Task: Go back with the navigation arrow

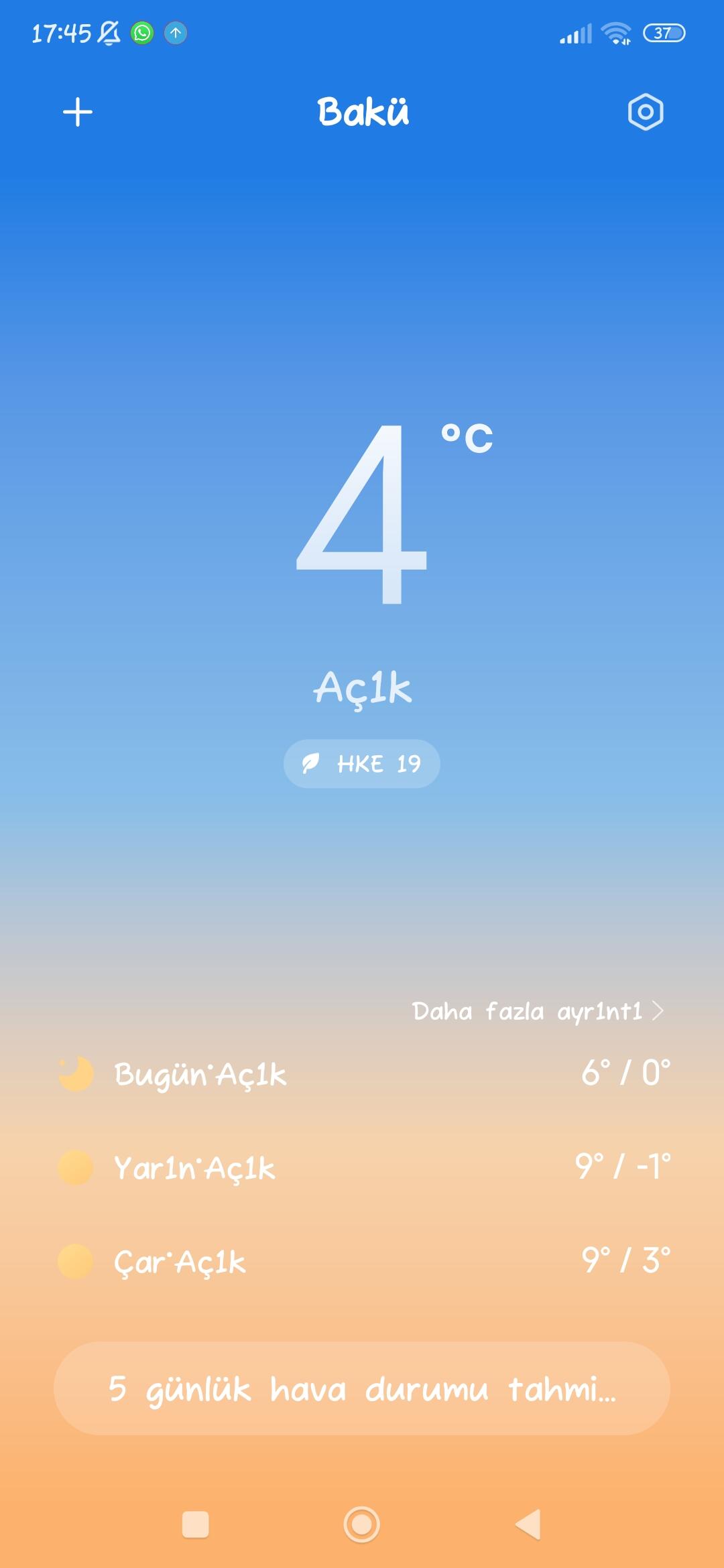Action: click(528, 1524)
